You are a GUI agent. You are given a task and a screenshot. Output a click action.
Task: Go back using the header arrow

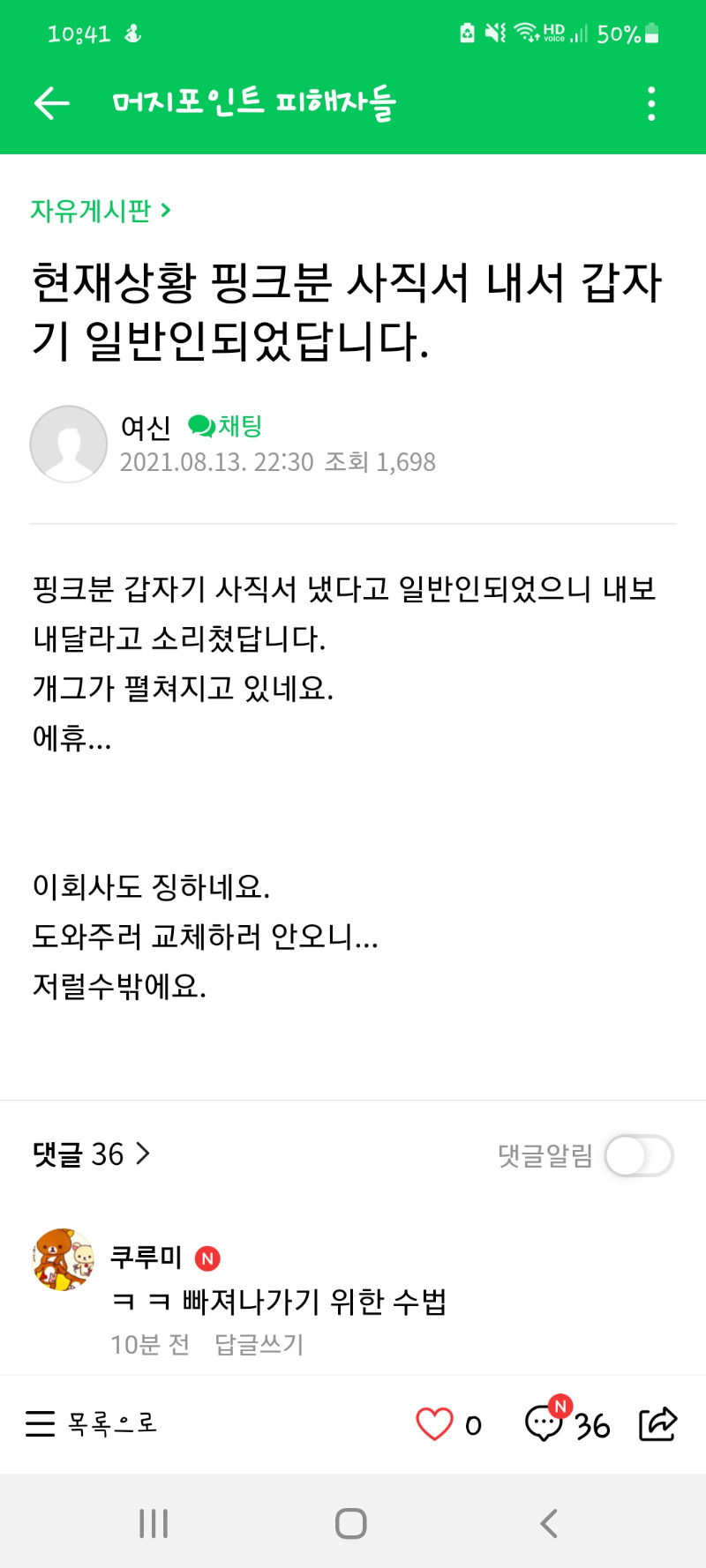tap(51, 103)
